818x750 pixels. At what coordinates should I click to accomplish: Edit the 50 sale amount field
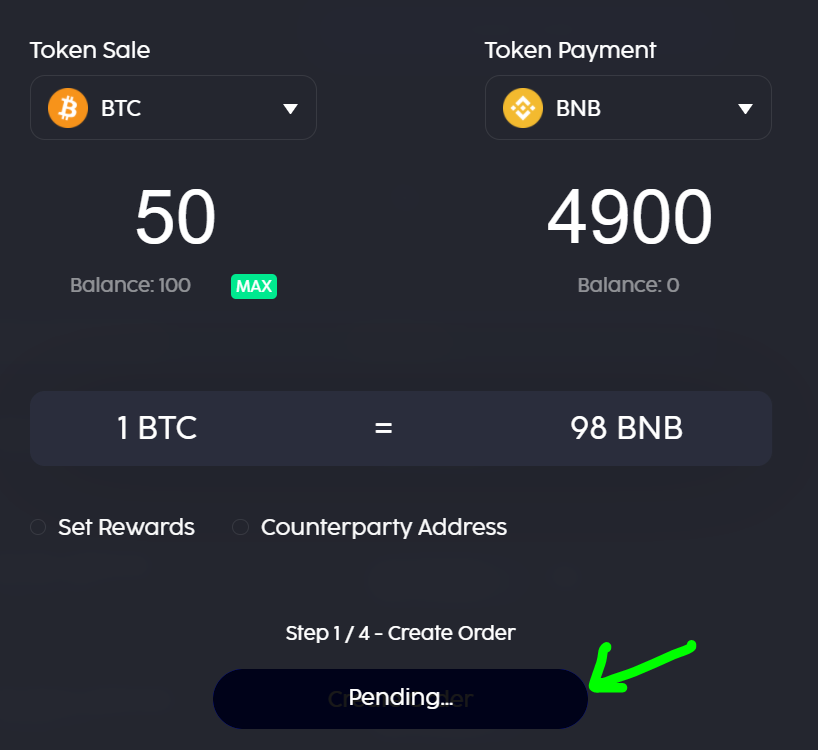(x=175, y=216)
